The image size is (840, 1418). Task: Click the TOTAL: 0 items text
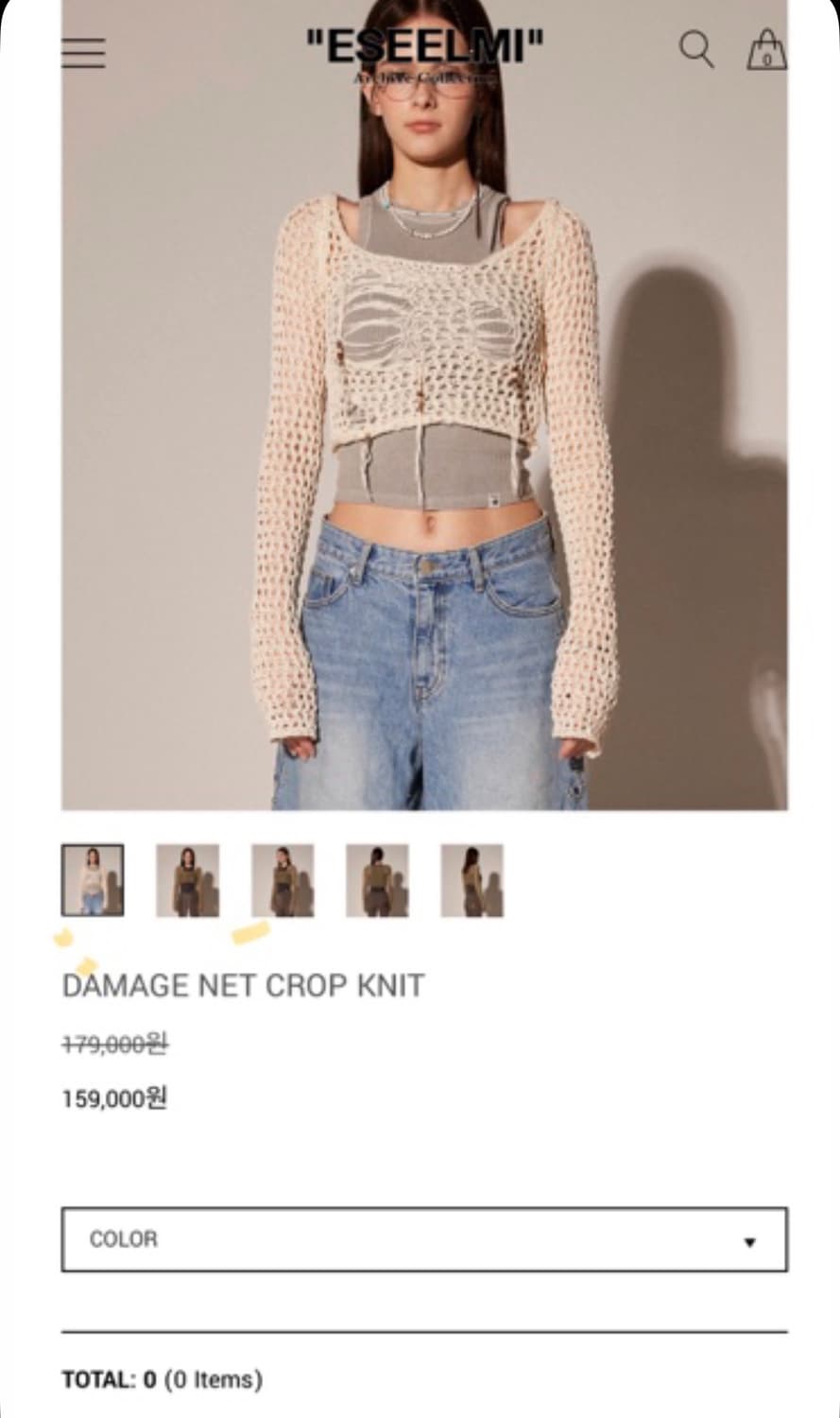(161, 1379)
